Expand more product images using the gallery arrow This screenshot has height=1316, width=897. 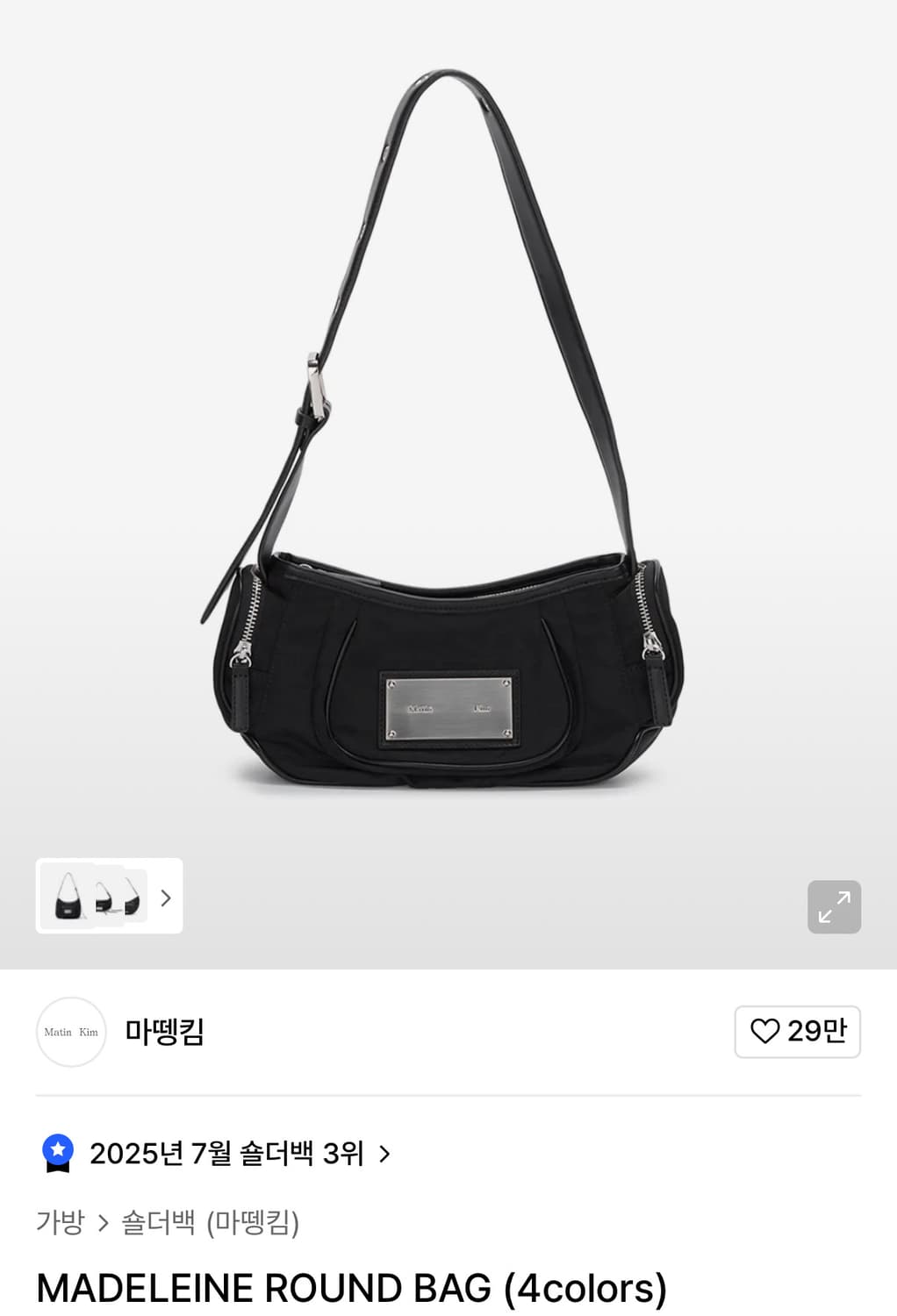coord(165,897)
